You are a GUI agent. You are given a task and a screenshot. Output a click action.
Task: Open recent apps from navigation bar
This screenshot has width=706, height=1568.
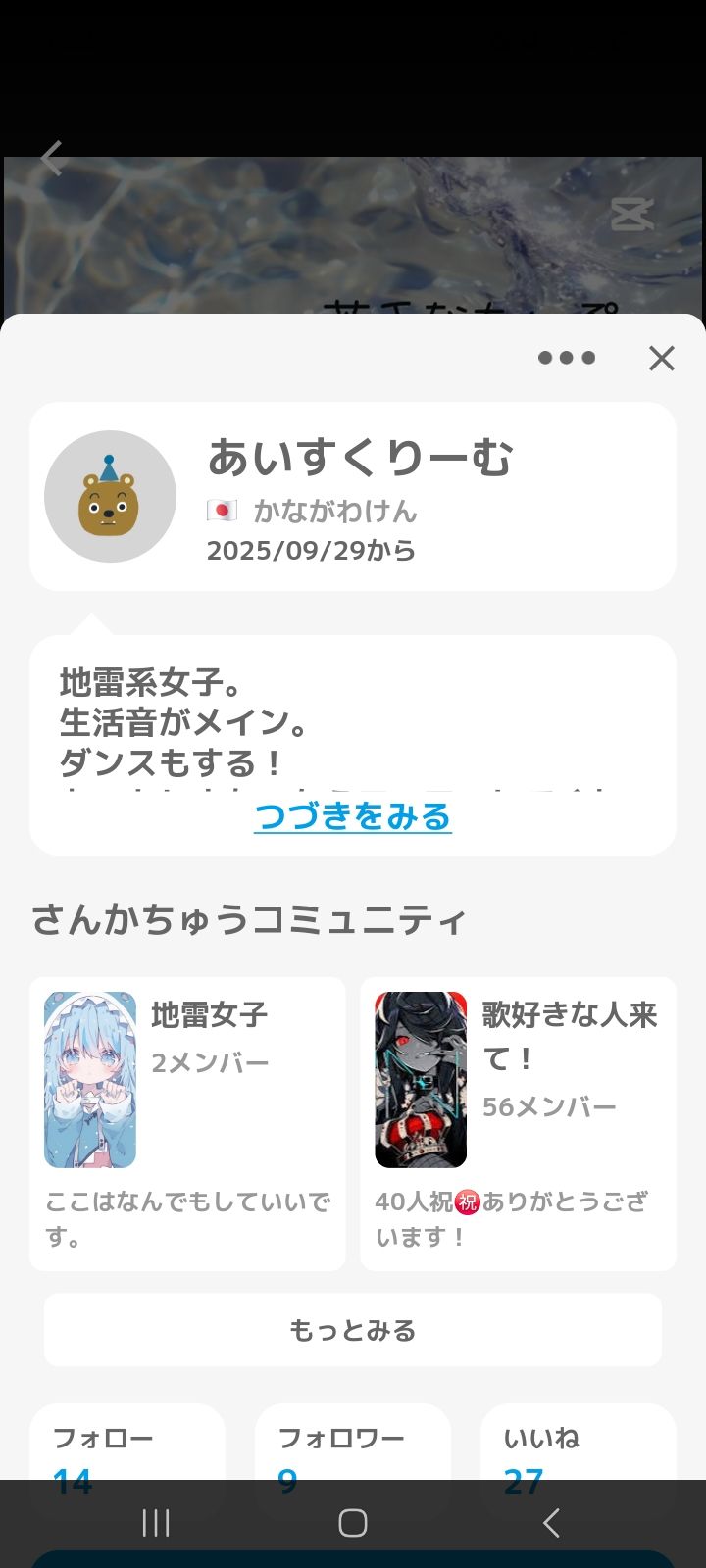pyautogui.click(x=156, y=1523)
